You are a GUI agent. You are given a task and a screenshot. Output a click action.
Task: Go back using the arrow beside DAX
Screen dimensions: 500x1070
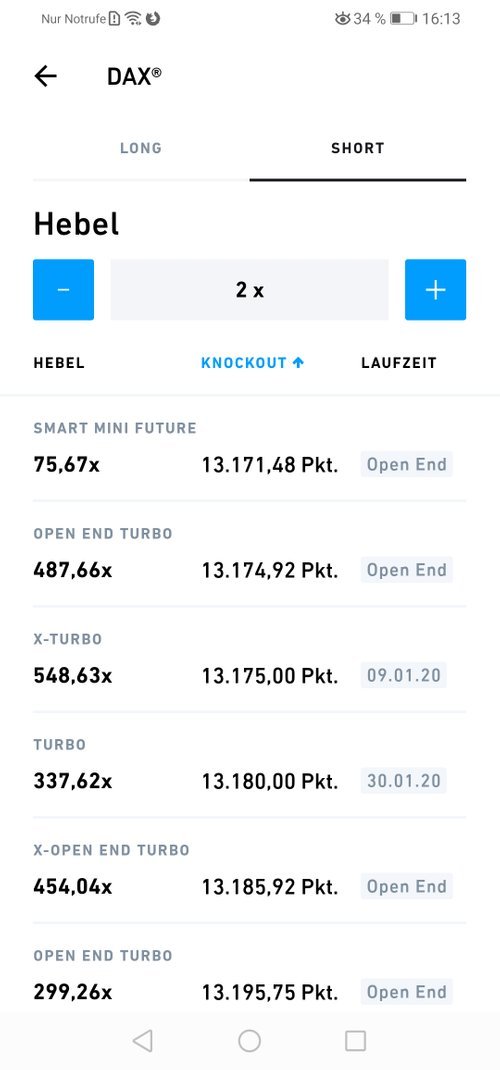[x=46, y=76]
